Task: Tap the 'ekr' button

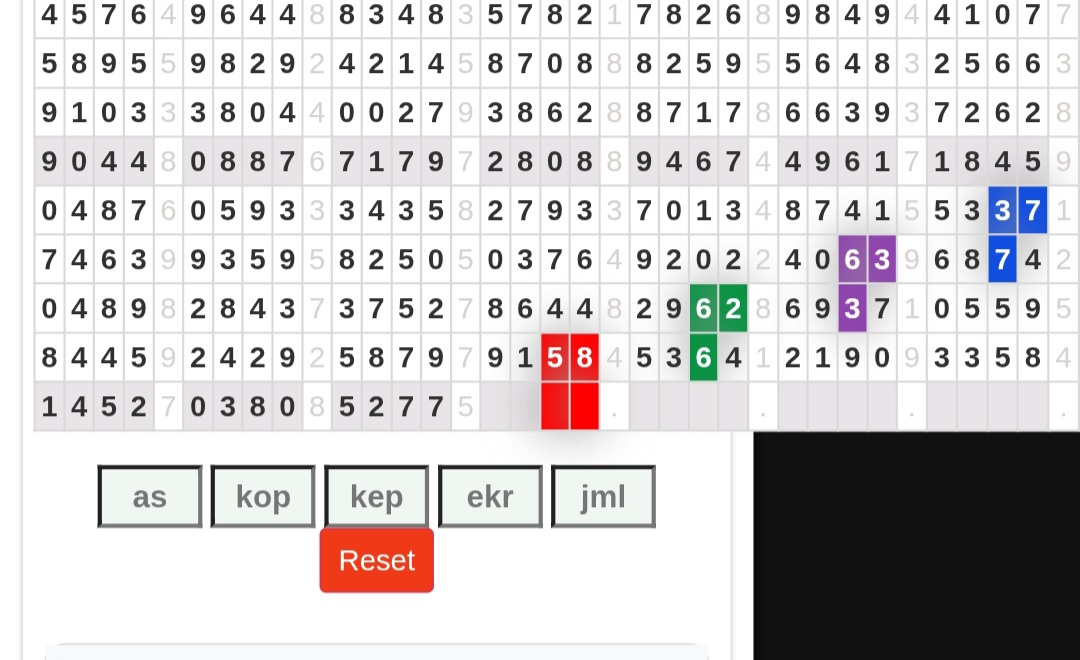Action: 490,496
